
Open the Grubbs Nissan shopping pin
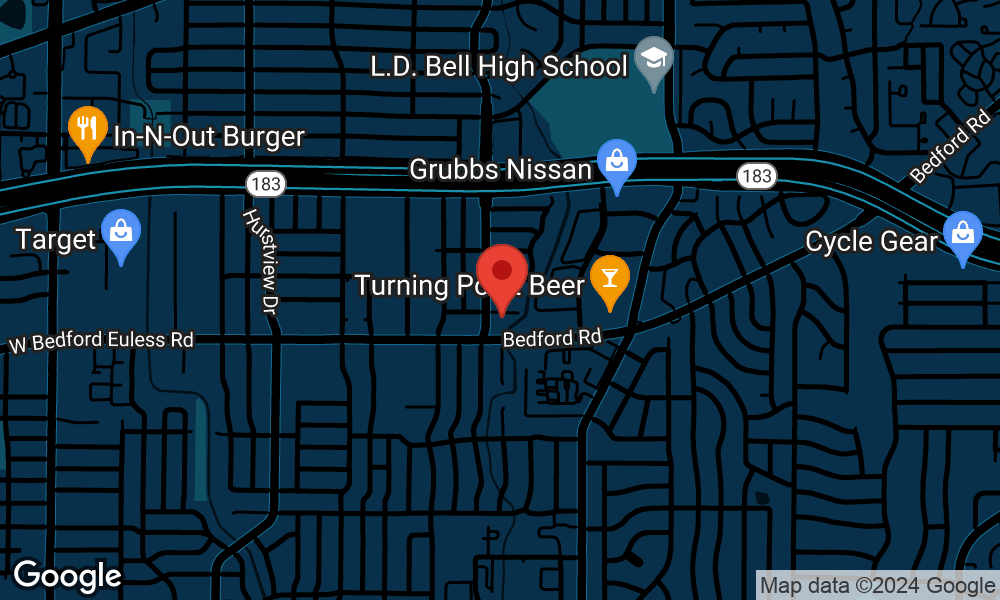617,162
